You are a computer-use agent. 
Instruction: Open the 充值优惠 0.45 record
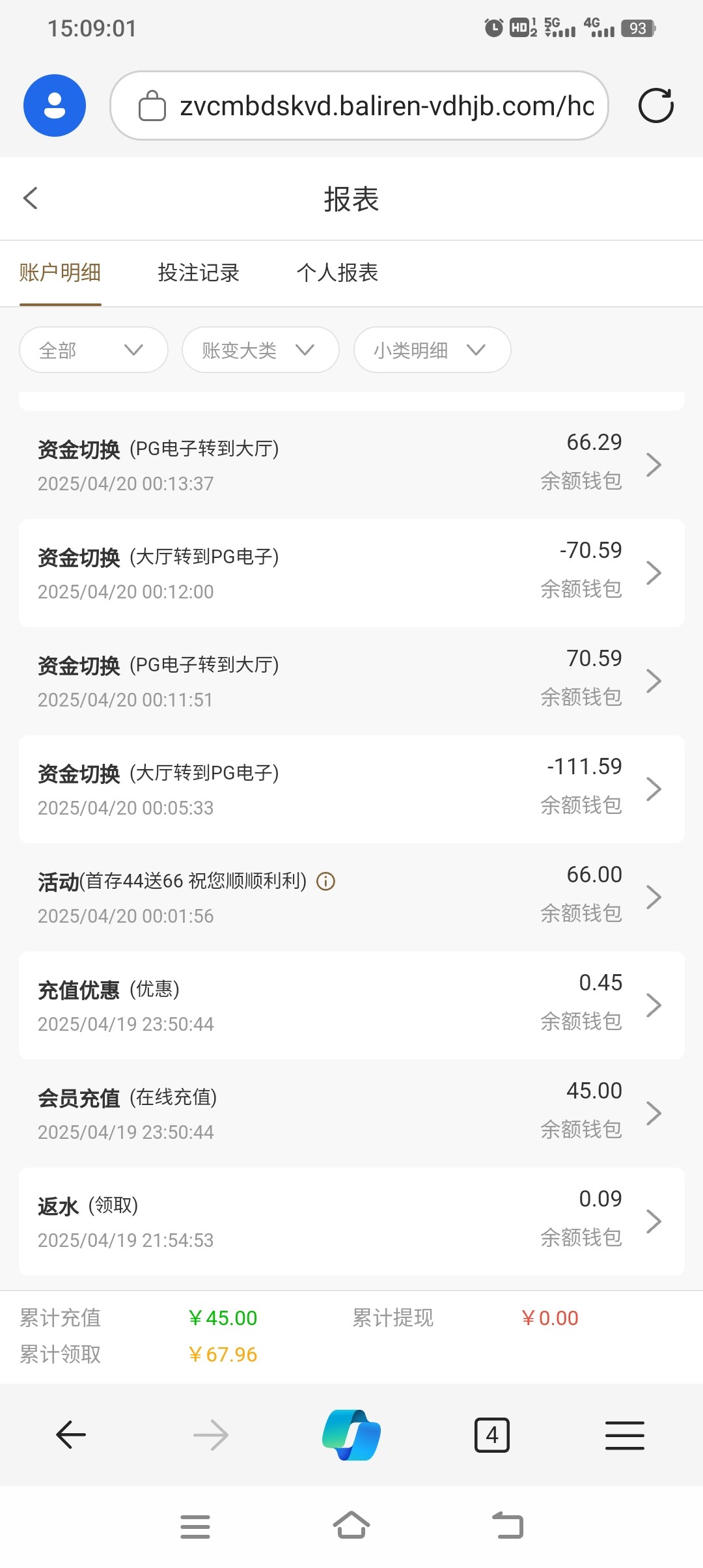pos(351,1005)
